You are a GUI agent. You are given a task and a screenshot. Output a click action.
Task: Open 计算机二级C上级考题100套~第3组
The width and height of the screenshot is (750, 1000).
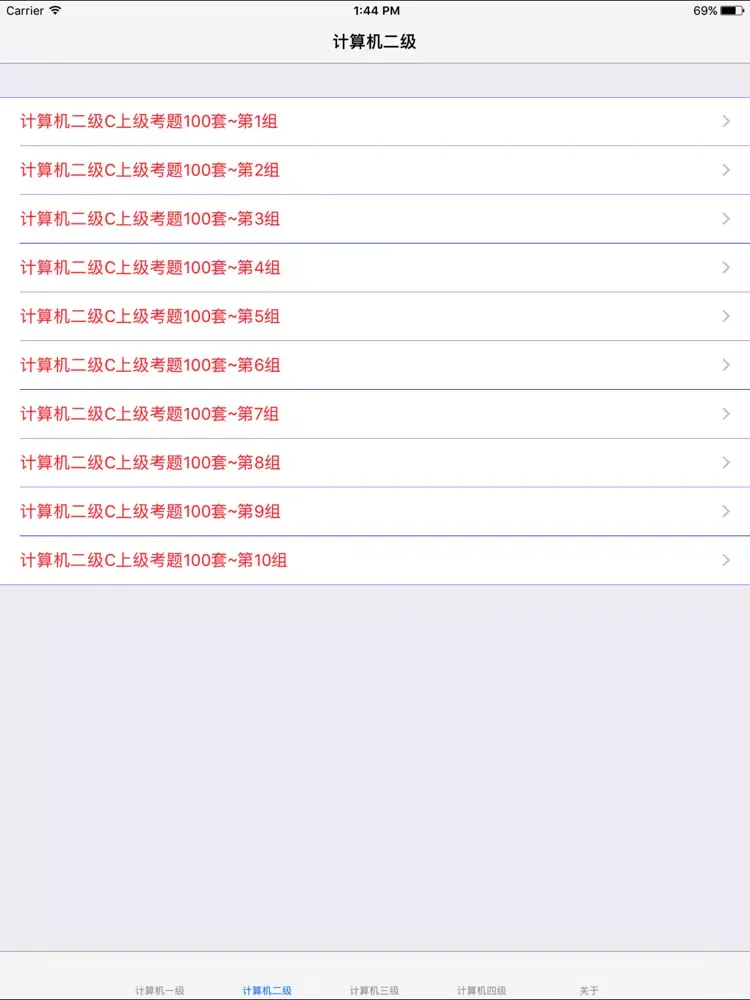(150, 219)
